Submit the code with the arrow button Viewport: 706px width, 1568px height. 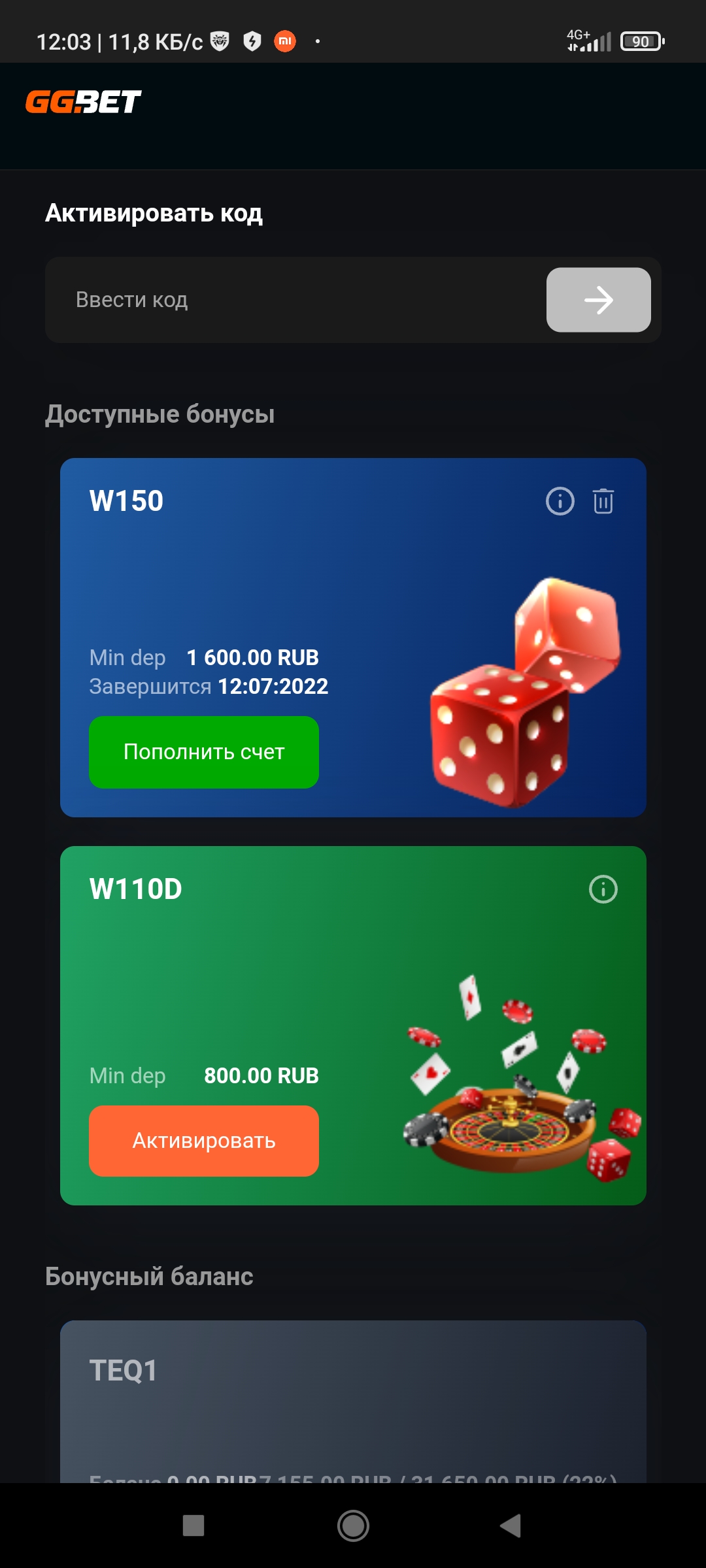[x=598, y=300]
